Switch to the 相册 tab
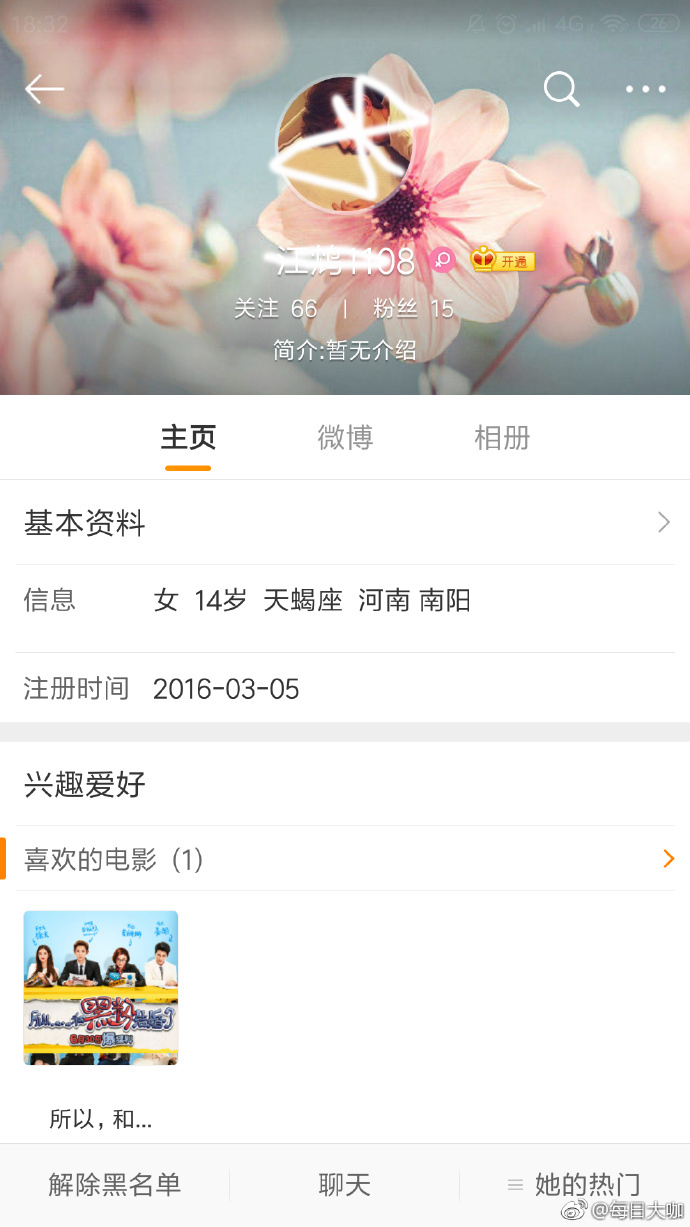Viewport: 690px width, 1227px height. 502,438
